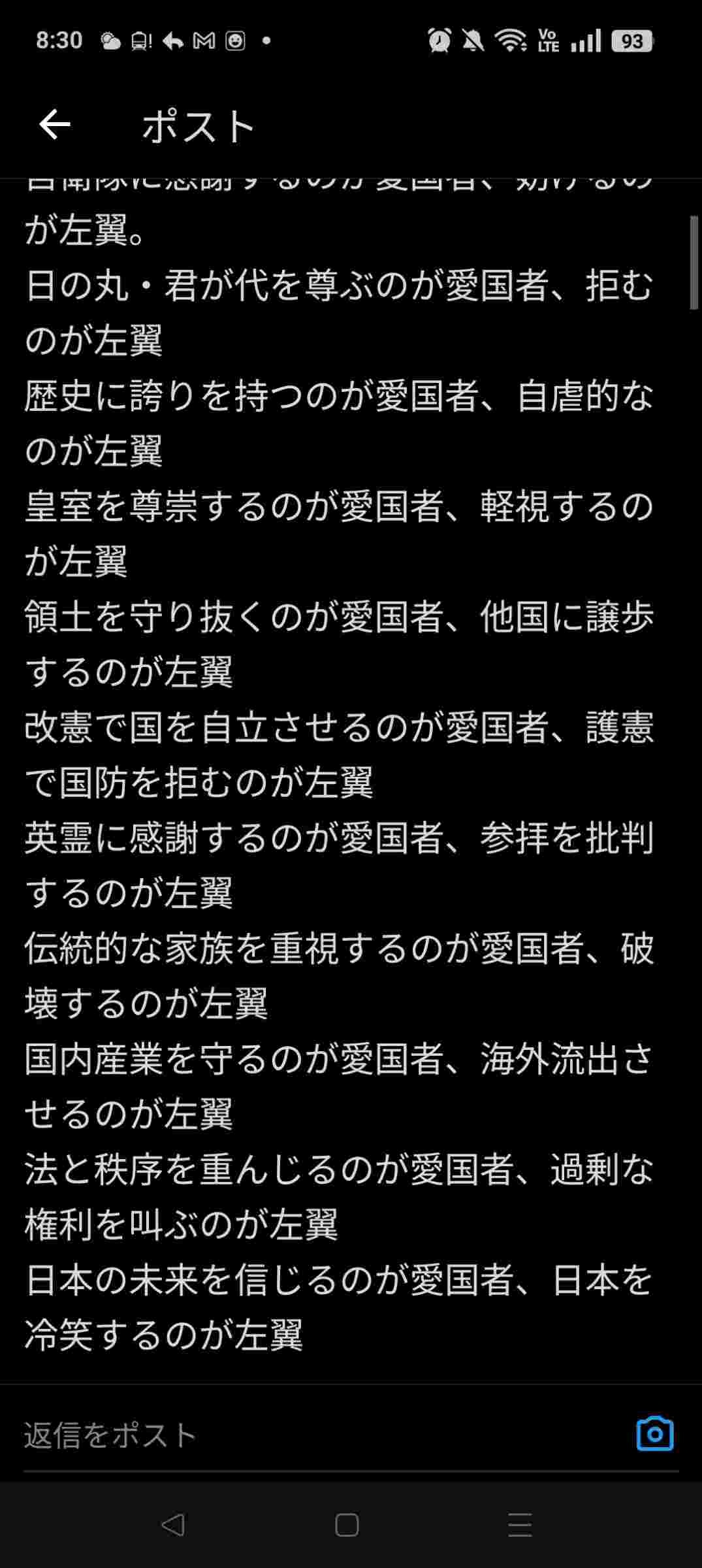Image resolution: width=702 pixels, height=1568 pixels.
Task: Go back from the ポスト screen
Action: 55,125
